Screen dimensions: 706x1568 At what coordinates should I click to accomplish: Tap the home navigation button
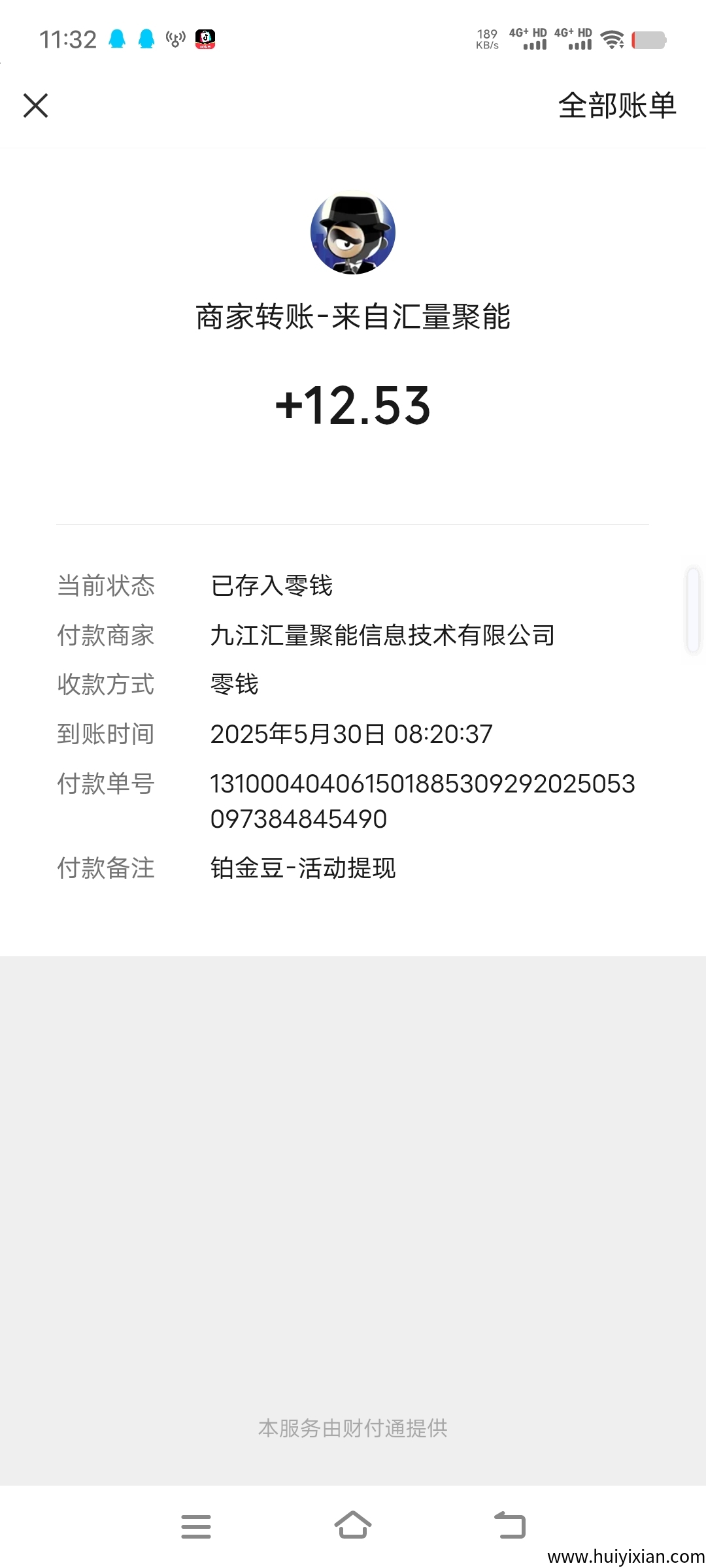point(353,1526)
